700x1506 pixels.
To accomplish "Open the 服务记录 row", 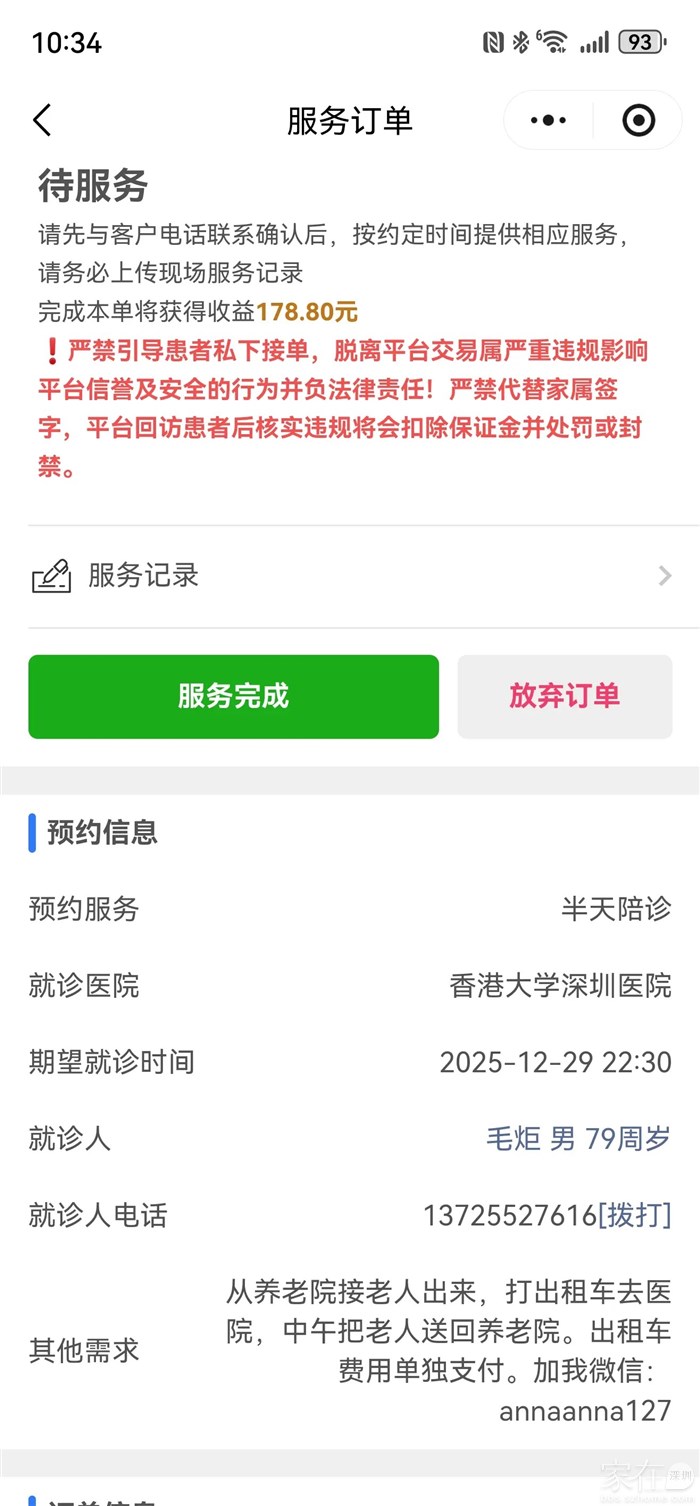I will pyautogui.click(x=350, y=576).
